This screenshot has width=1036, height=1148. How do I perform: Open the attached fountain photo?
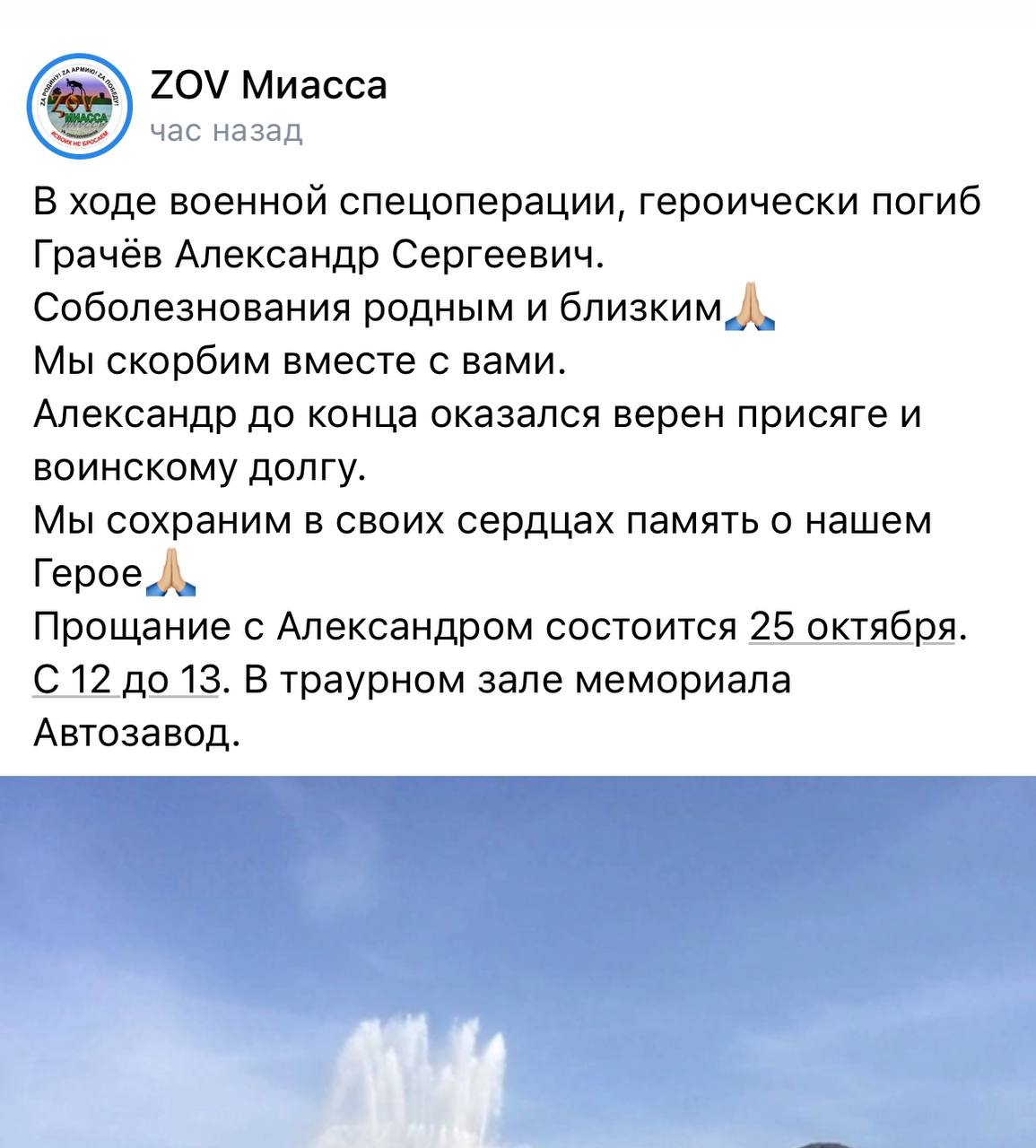[x=518, y=961]
